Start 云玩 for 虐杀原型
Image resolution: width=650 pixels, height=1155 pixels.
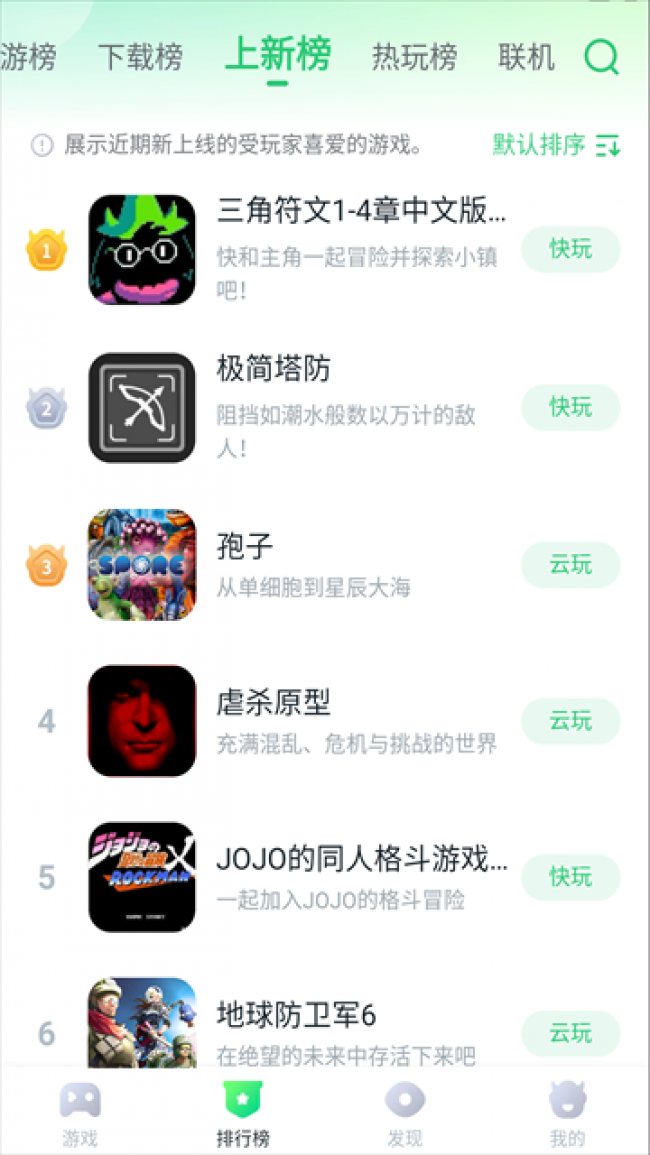tap(570, 721)
